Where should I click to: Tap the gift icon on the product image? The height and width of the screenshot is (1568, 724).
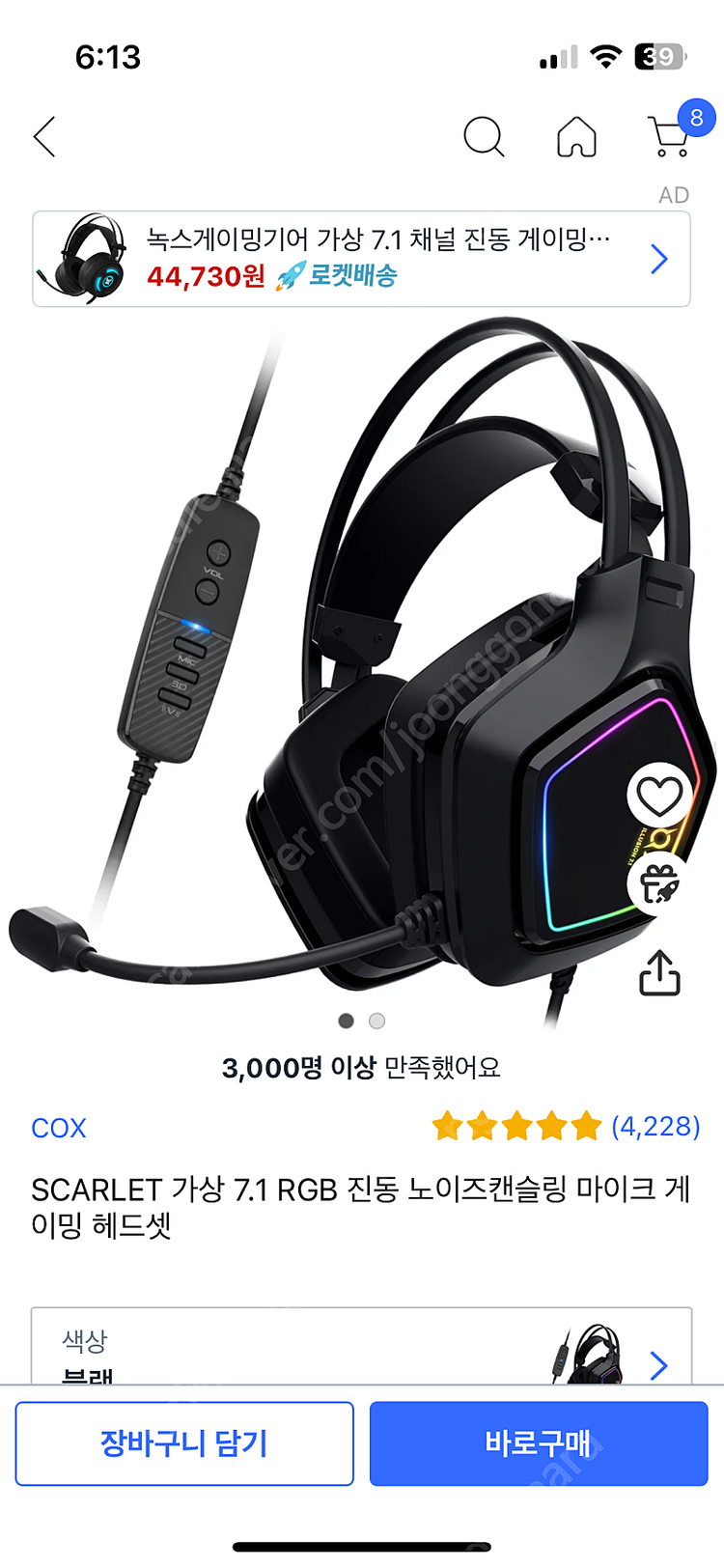(660, 883)
